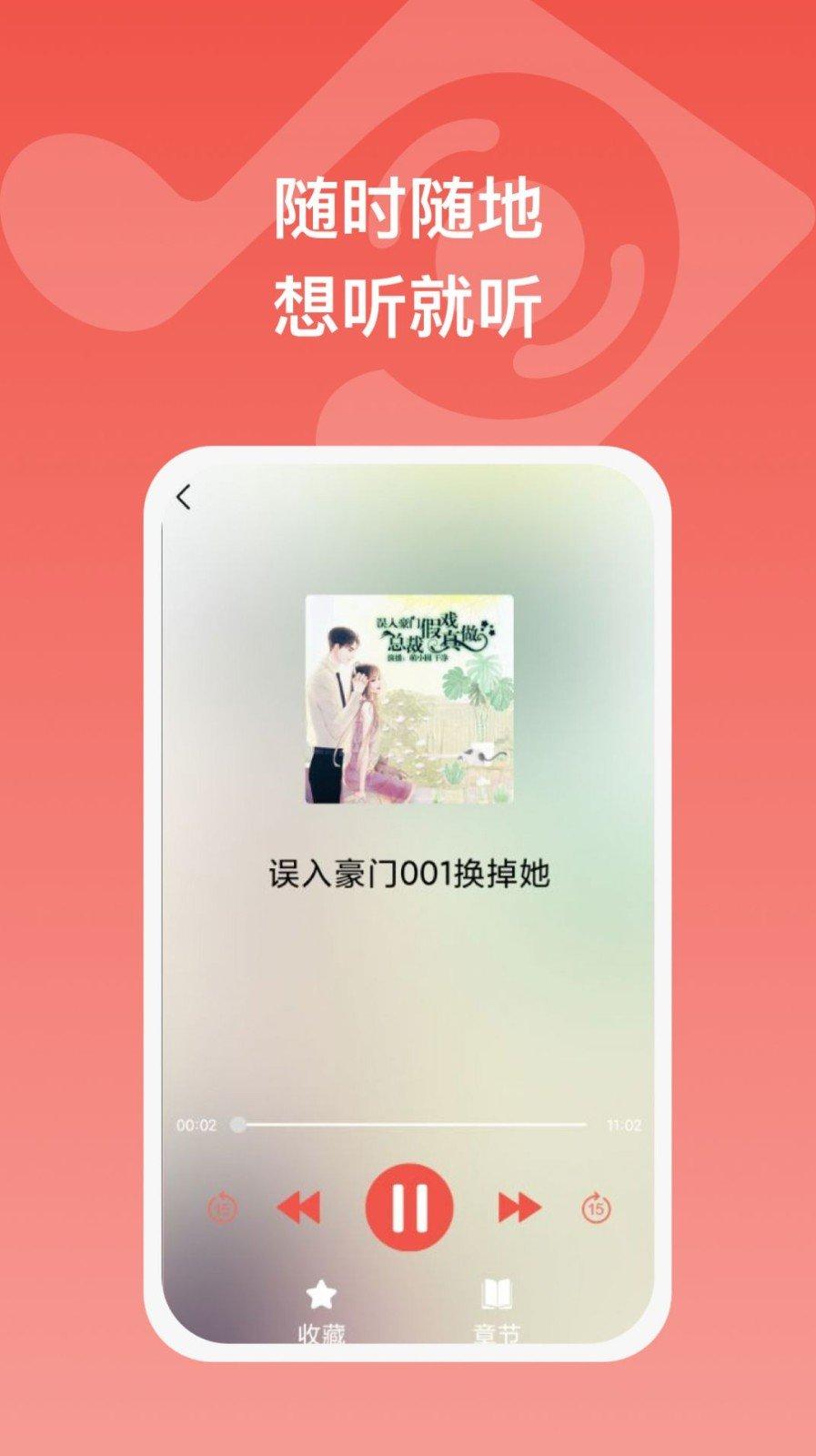Return to previous screen with the arrow
Image resolution: width=816 pixels, height=1456 pixels.
tap(185, 496)
